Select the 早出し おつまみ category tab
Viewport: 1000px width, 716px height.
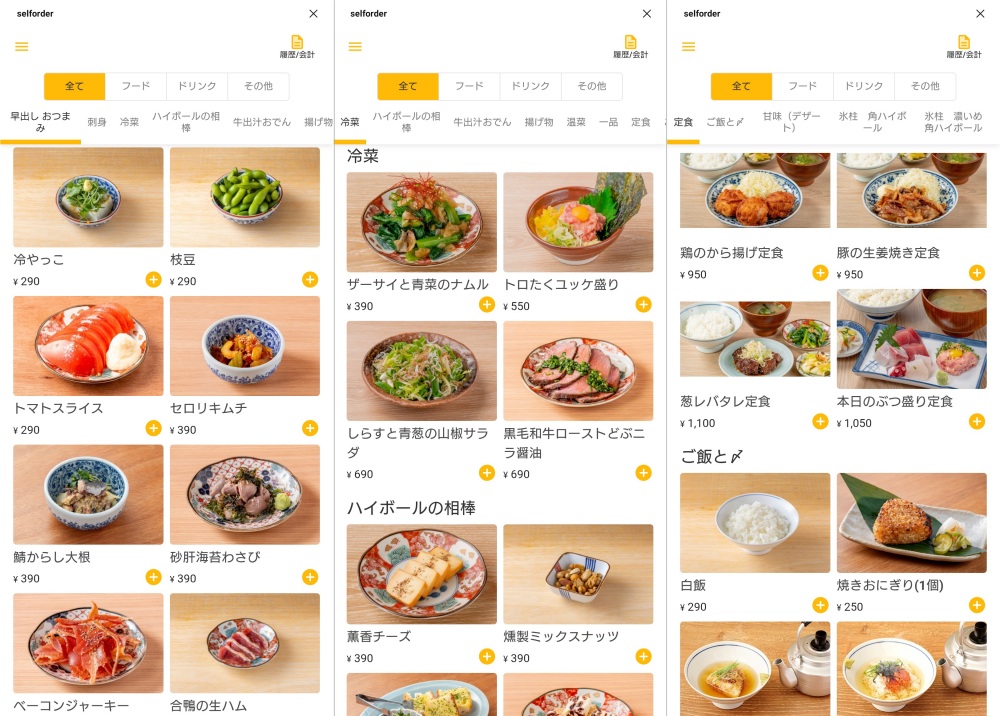pyautogui.click(x=40, y=122)
